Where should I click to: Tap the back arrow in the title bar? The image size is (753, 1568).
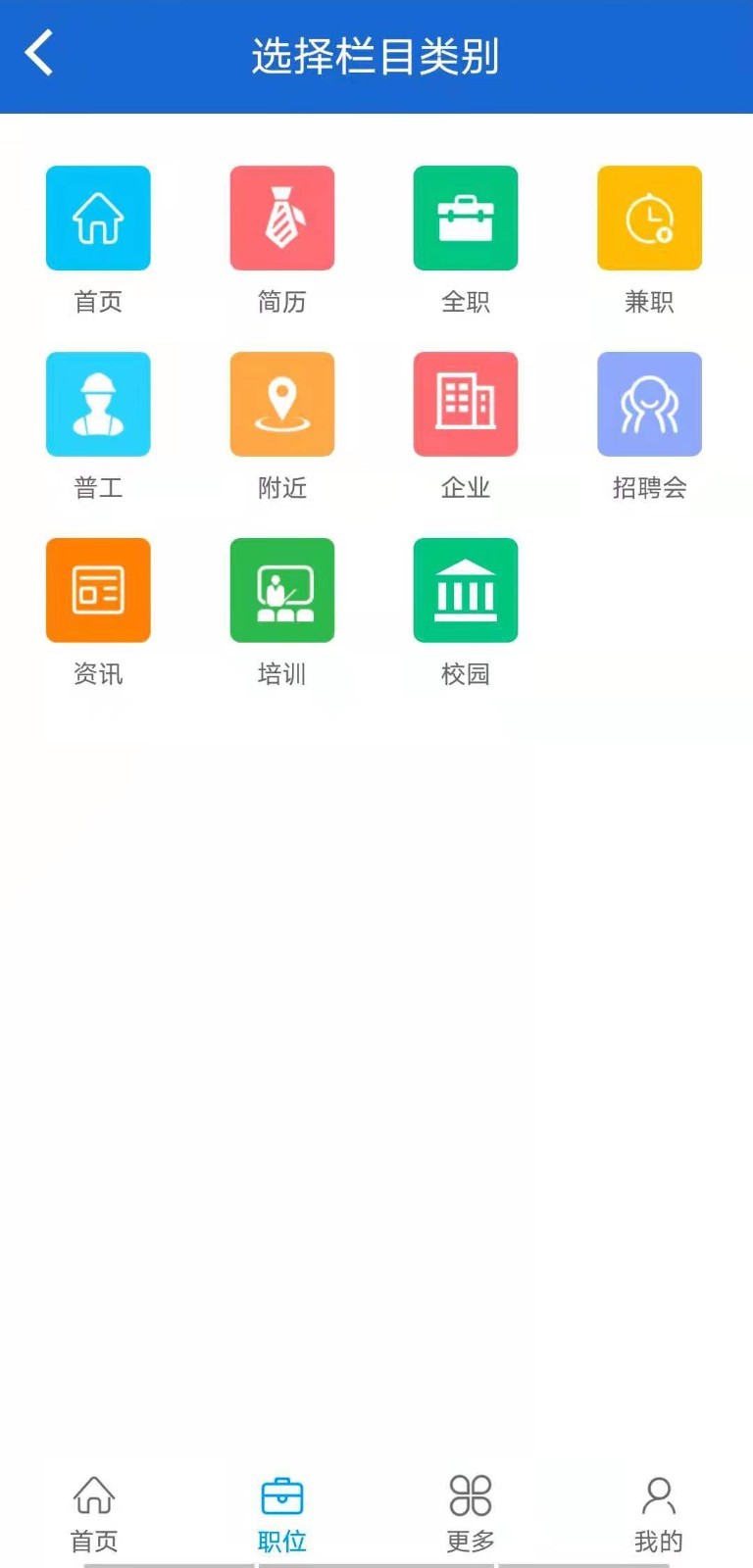tap(39, 54)
